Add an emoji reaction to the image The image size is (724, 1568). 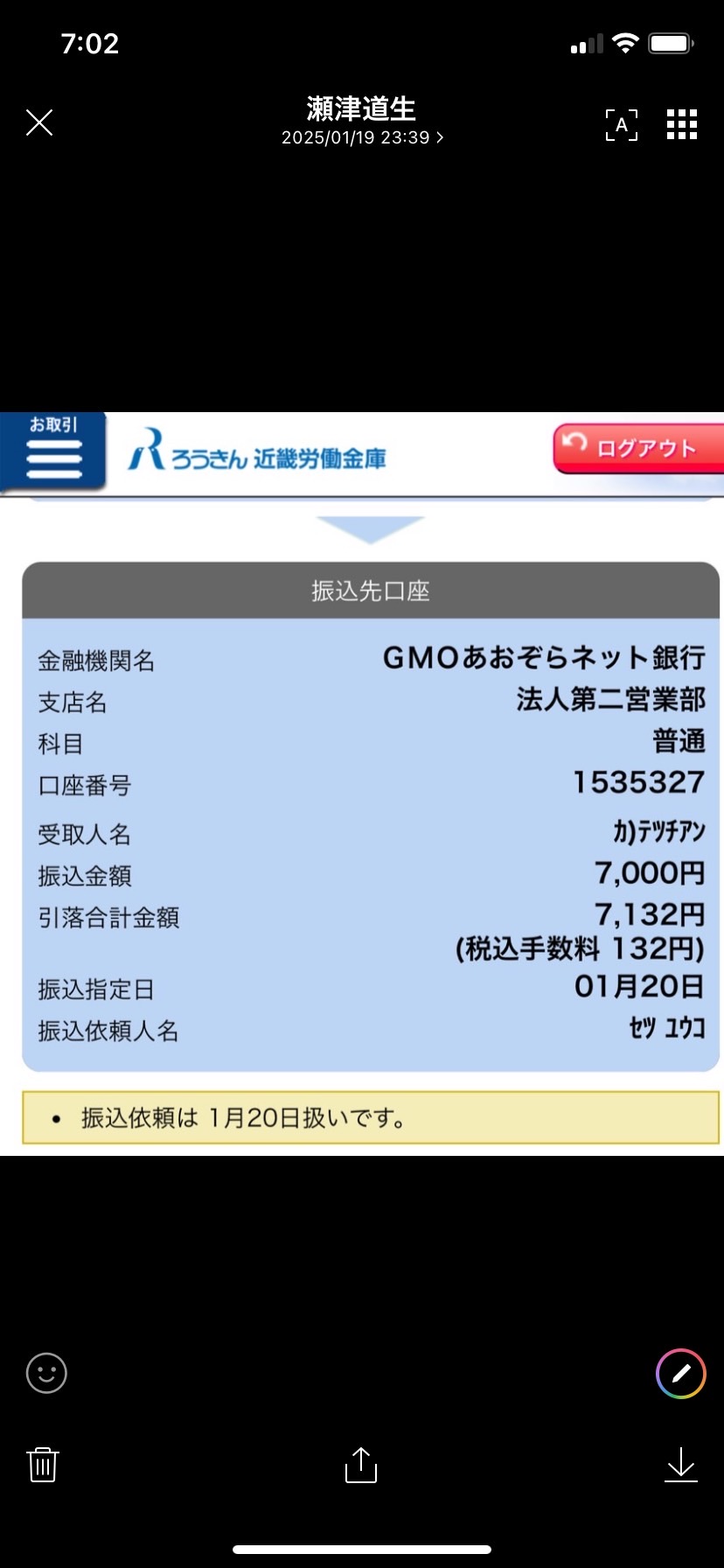[46, 1373]
